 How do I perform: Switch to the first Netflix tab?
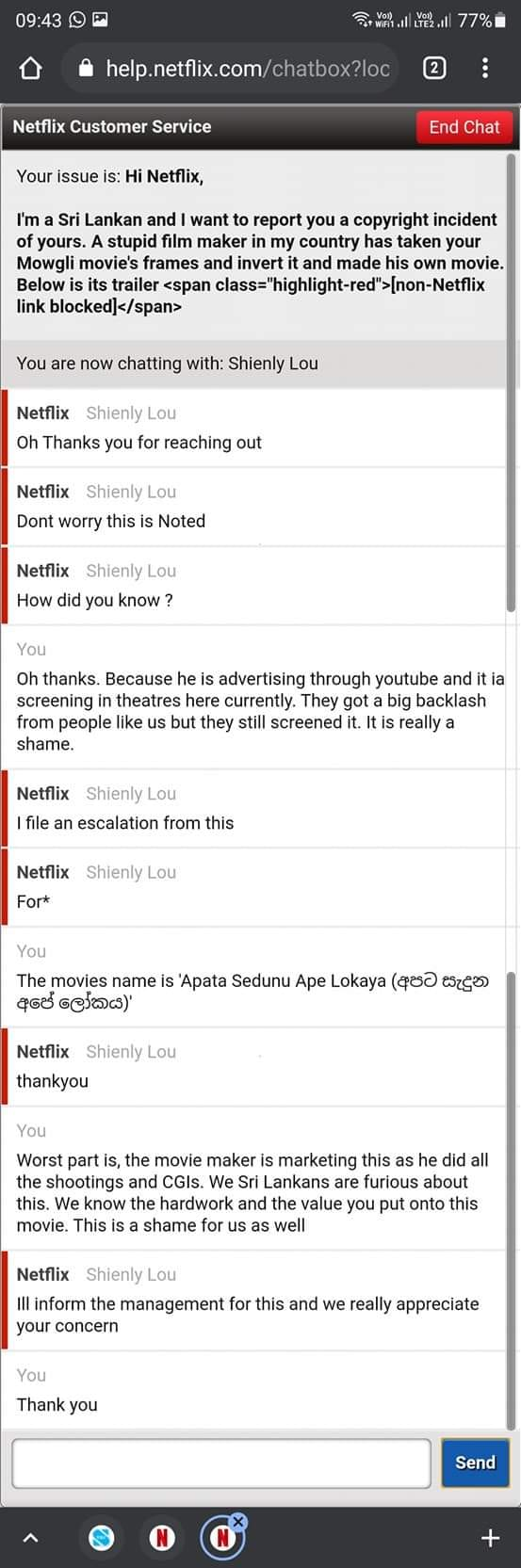pos(162,1538)
